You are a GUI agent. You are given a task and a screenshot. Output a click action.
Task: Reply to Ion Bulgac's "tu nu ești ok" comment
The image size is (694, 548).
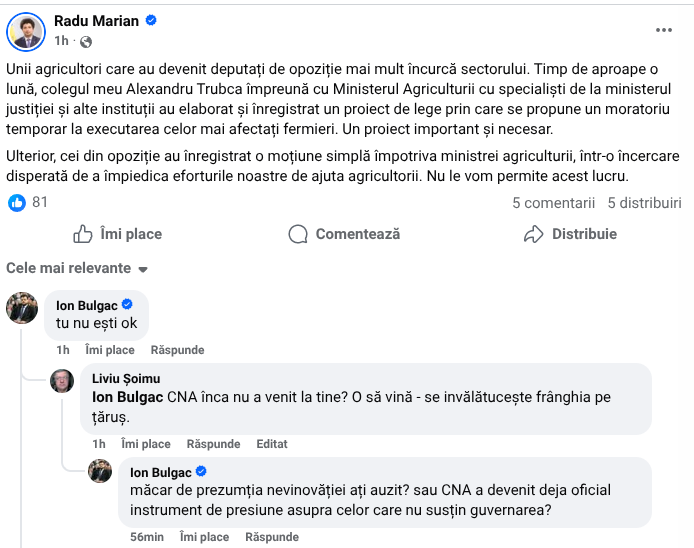tap(177, 350)
